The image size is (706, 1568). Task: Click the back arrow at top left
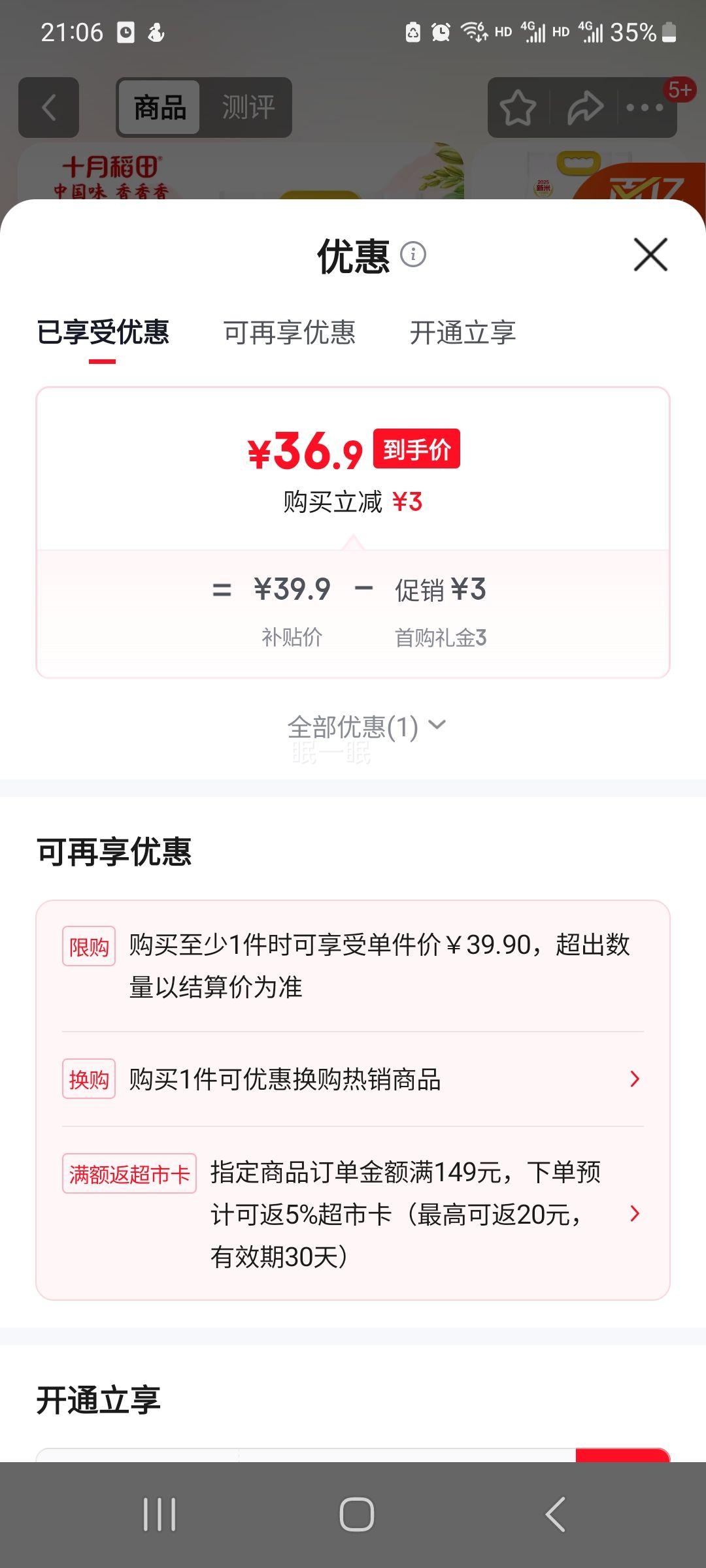click(49, 108)
